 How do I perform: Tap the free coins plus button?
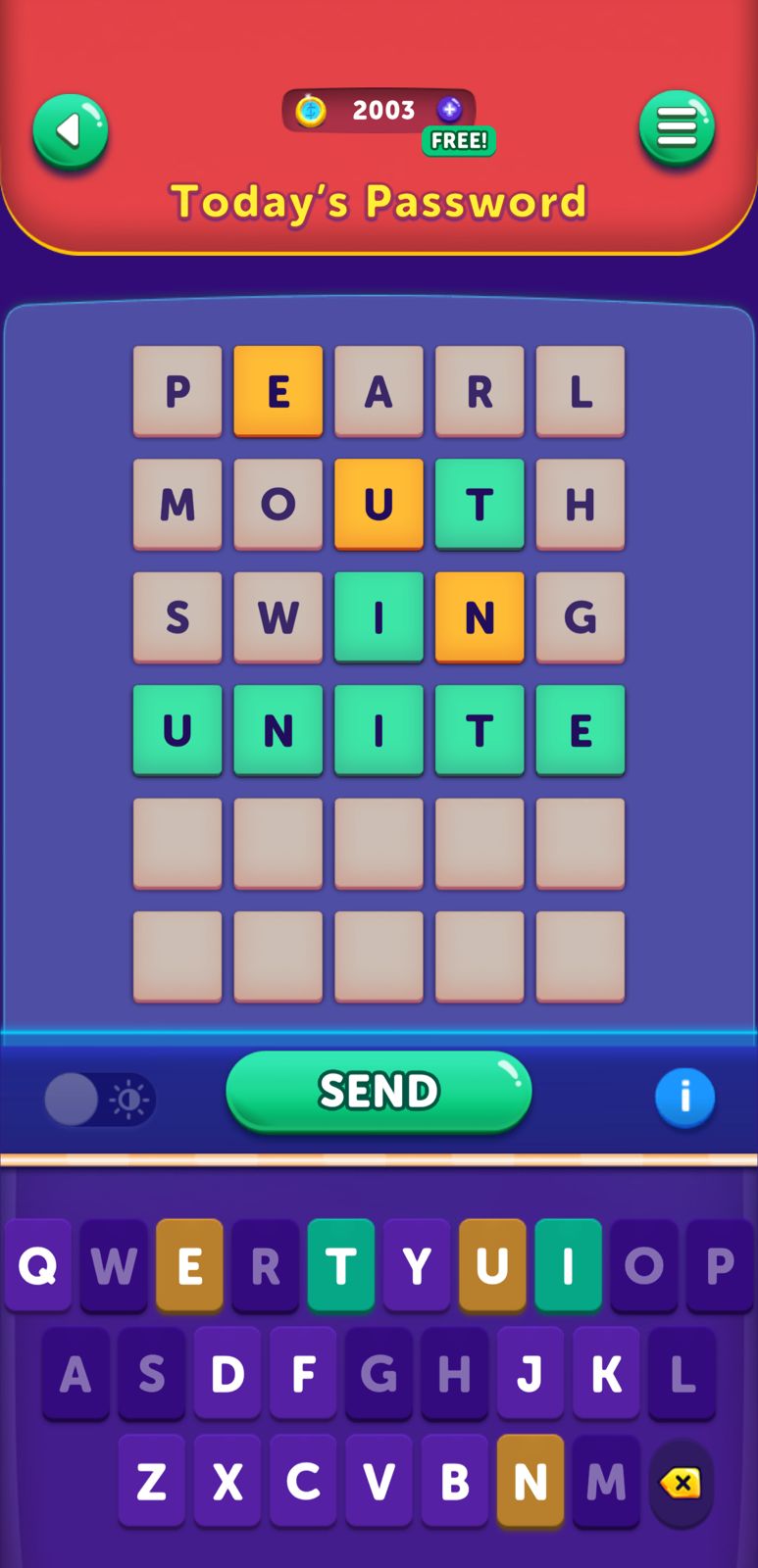click(450, 110)
